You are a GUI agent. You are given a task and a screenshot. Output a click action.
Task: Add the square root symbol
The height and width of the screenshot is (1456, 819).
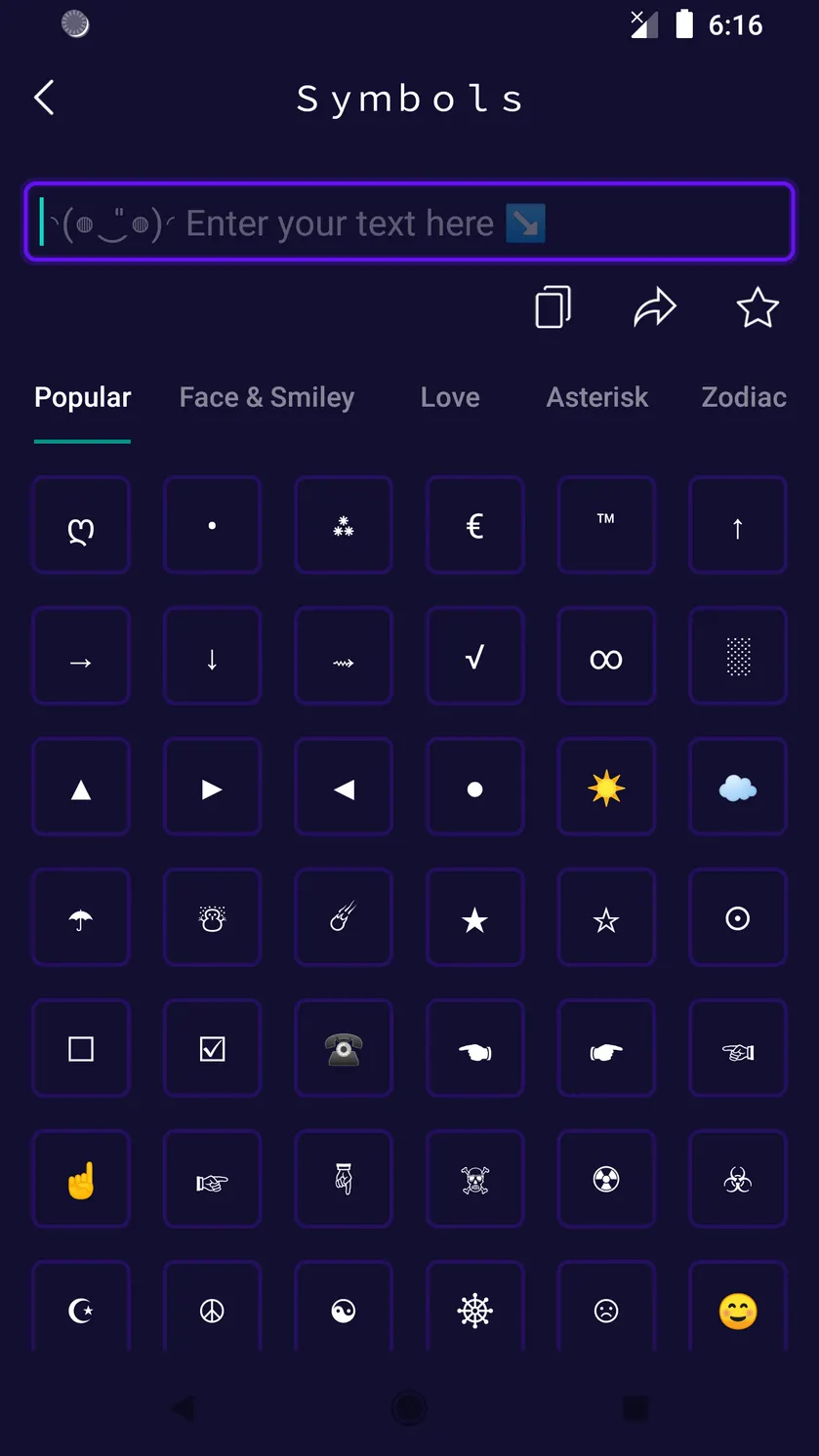pos(474,656)
